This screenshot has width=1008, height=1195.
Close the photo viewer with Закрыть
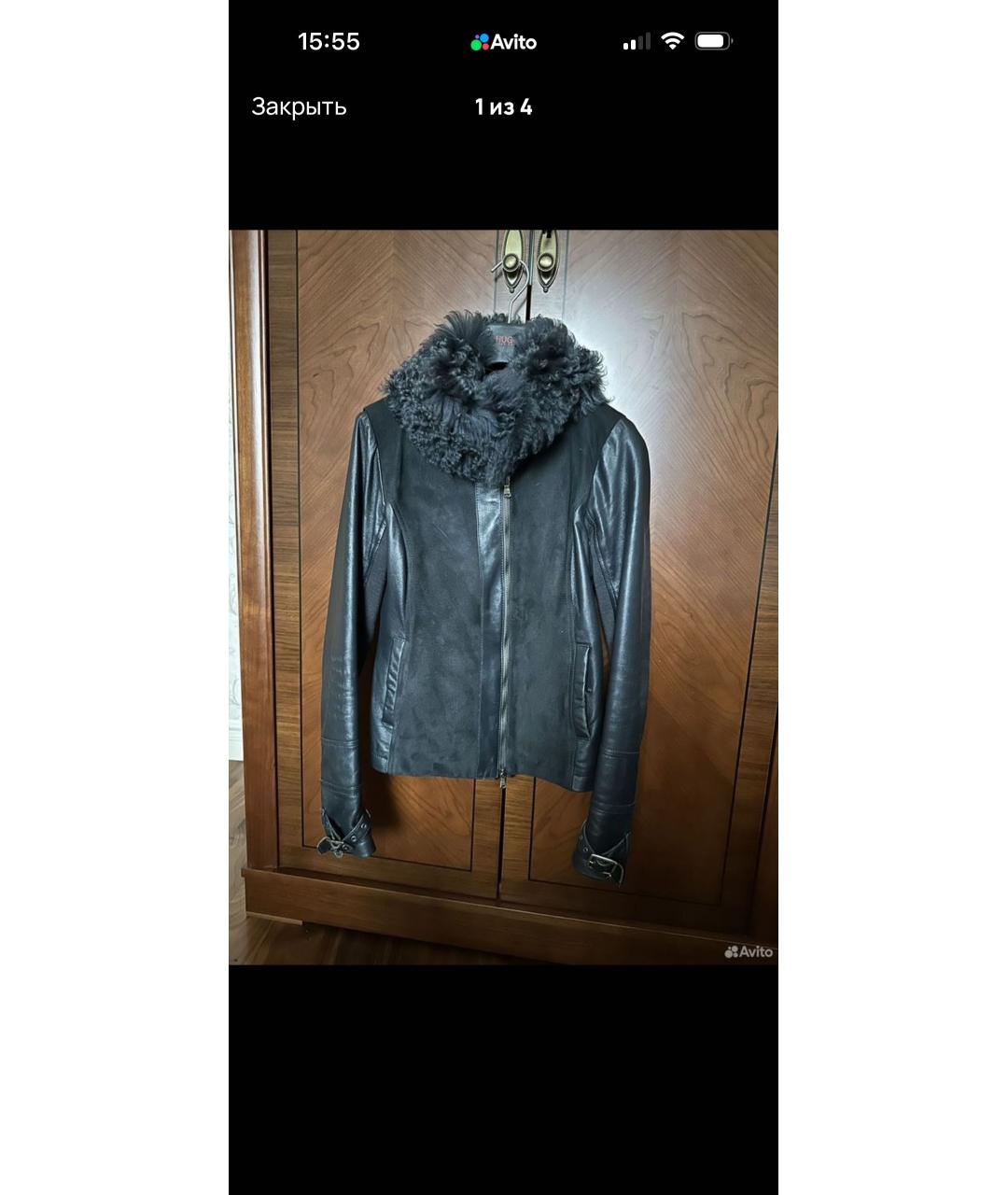pyautogui.click(x=299, y=107)
